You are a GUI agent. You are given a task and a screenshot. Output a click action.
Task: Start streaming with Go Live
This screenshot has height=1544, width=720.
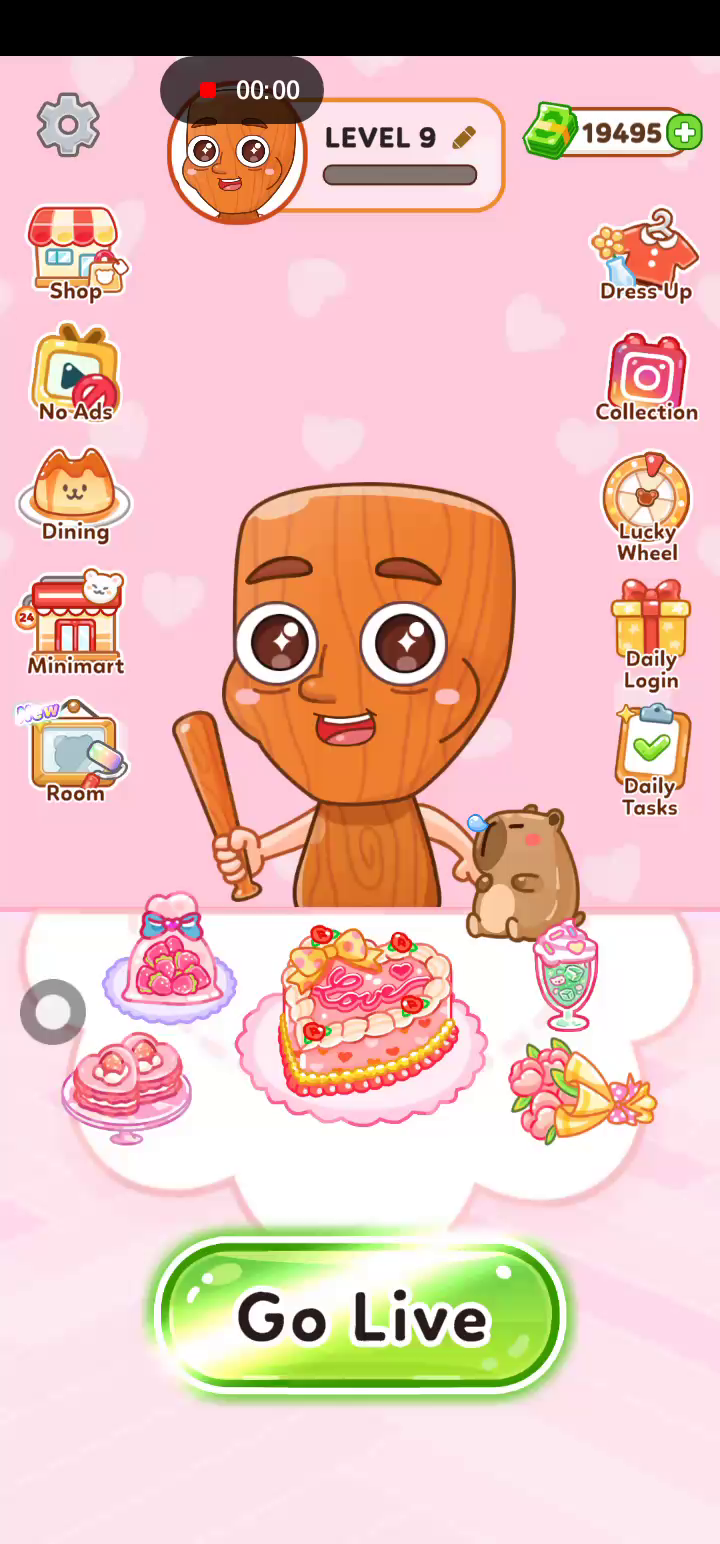point(361,1315)
